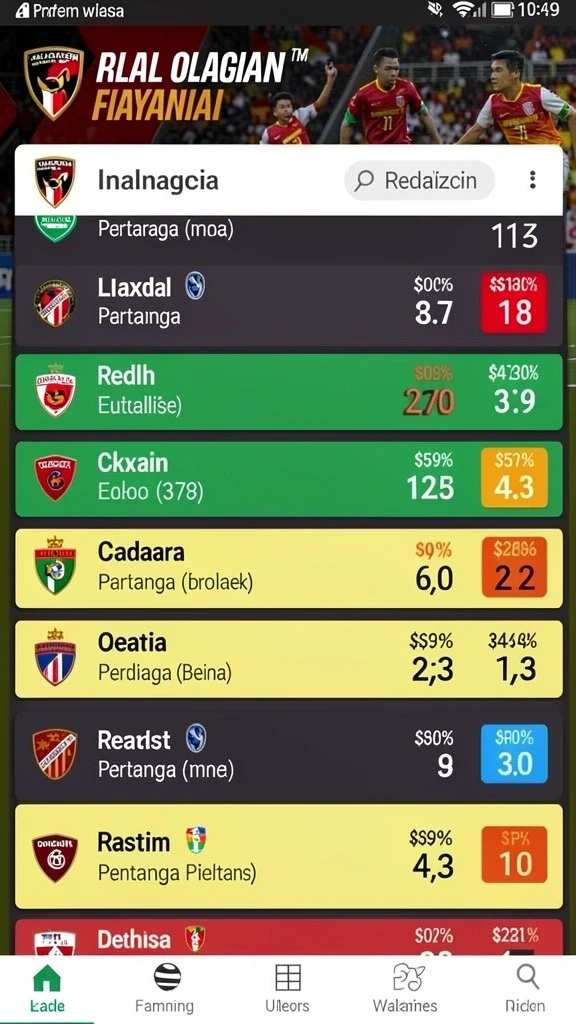576x1024 pixels.
Task: Open the three-dot overflow menu
Action: click(x=533, y=180)
